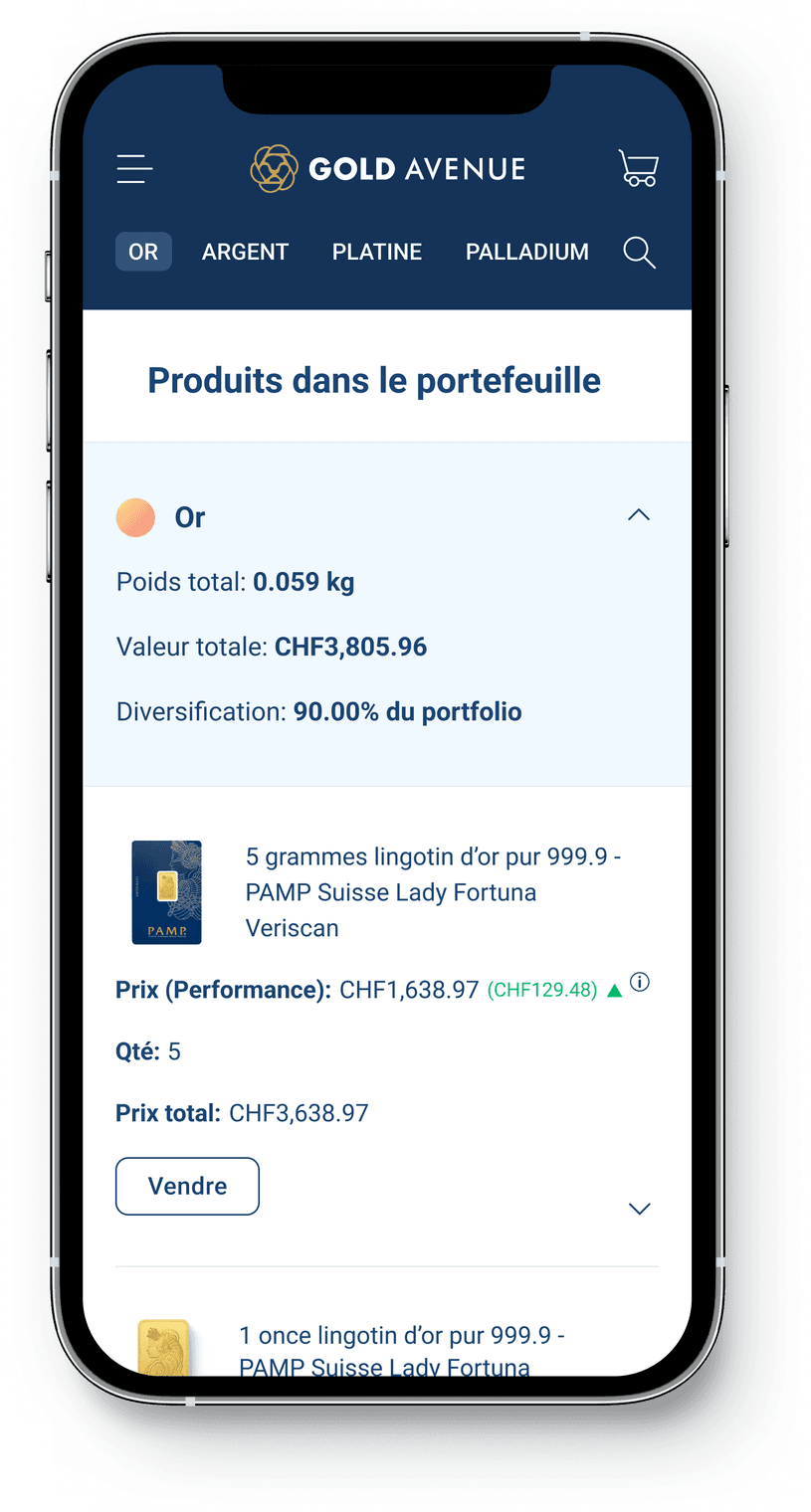811x1512 pixels.
Task: Open the 1 once lingotin d'or product
Action: pyautogui.click(x=401, y=1350)
